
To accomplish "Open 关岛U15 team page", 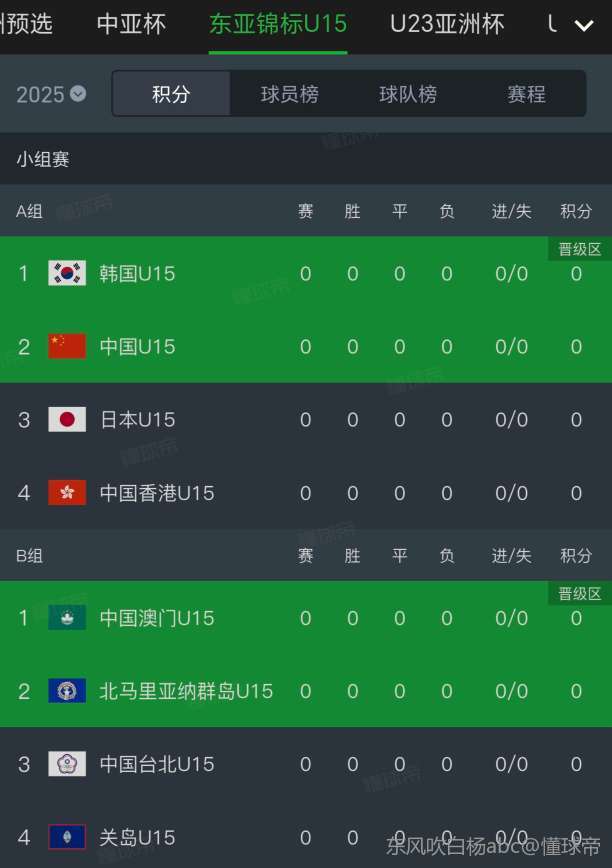I will [137, 837].
